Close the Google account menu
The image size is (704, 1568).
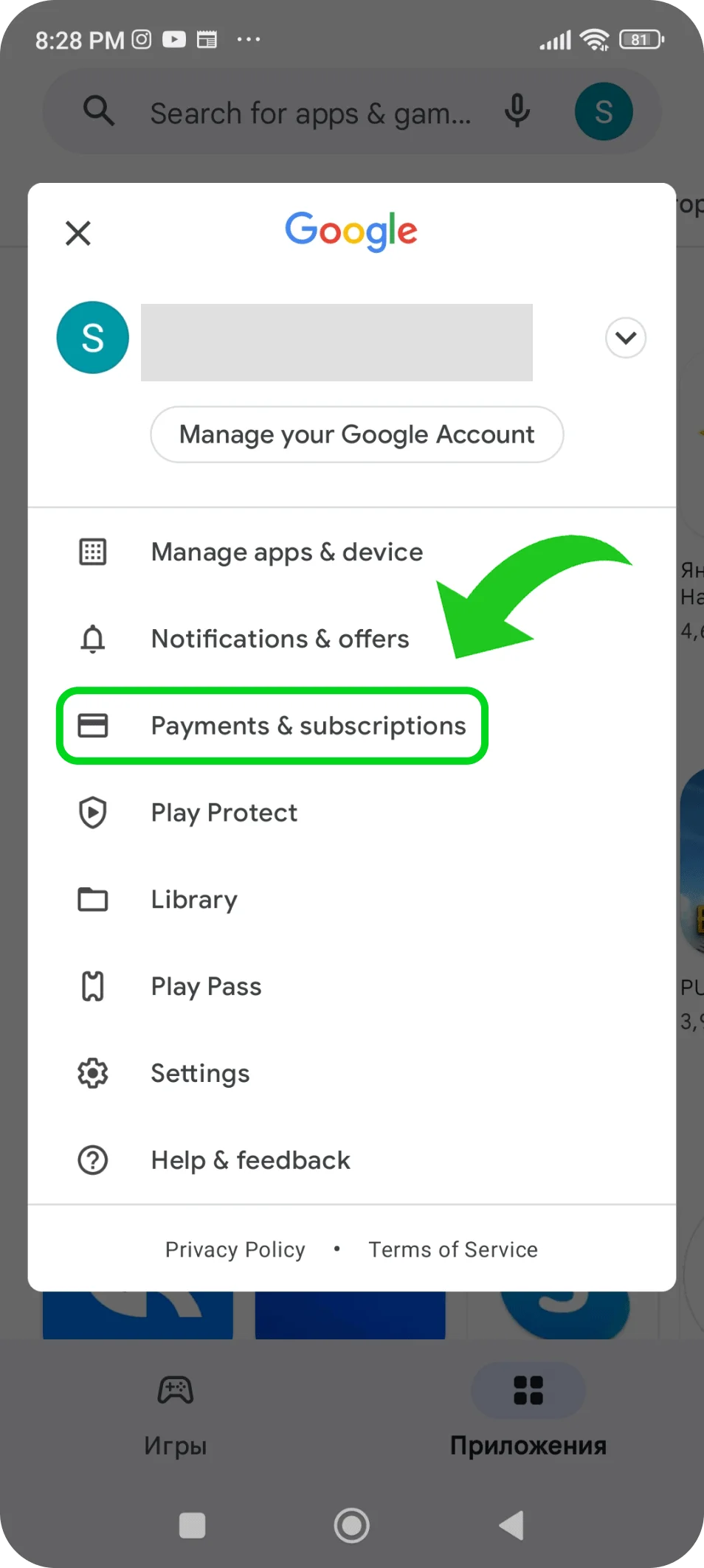[78, 233]
